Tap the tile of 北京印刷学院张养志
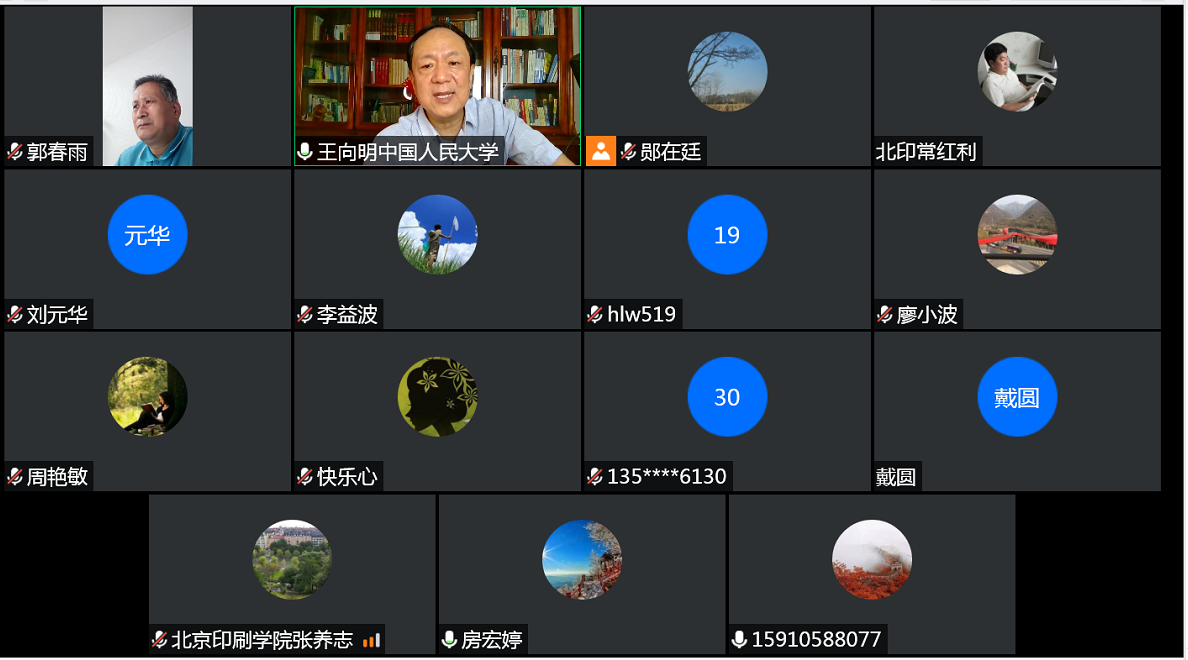This screenshot has height=660, width=1188. (x=292, y=572)
